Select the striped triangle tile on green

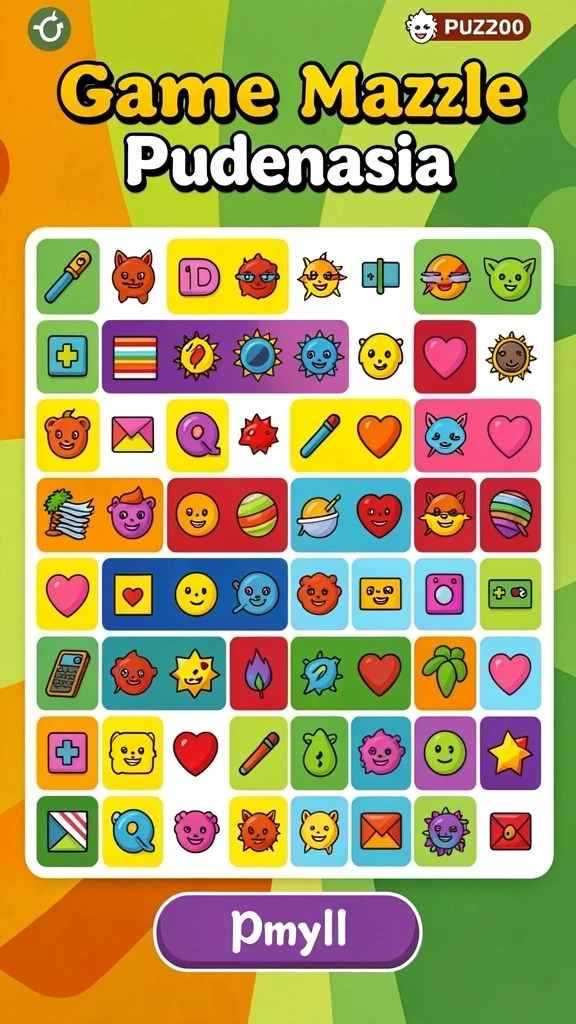click(67, 831)
